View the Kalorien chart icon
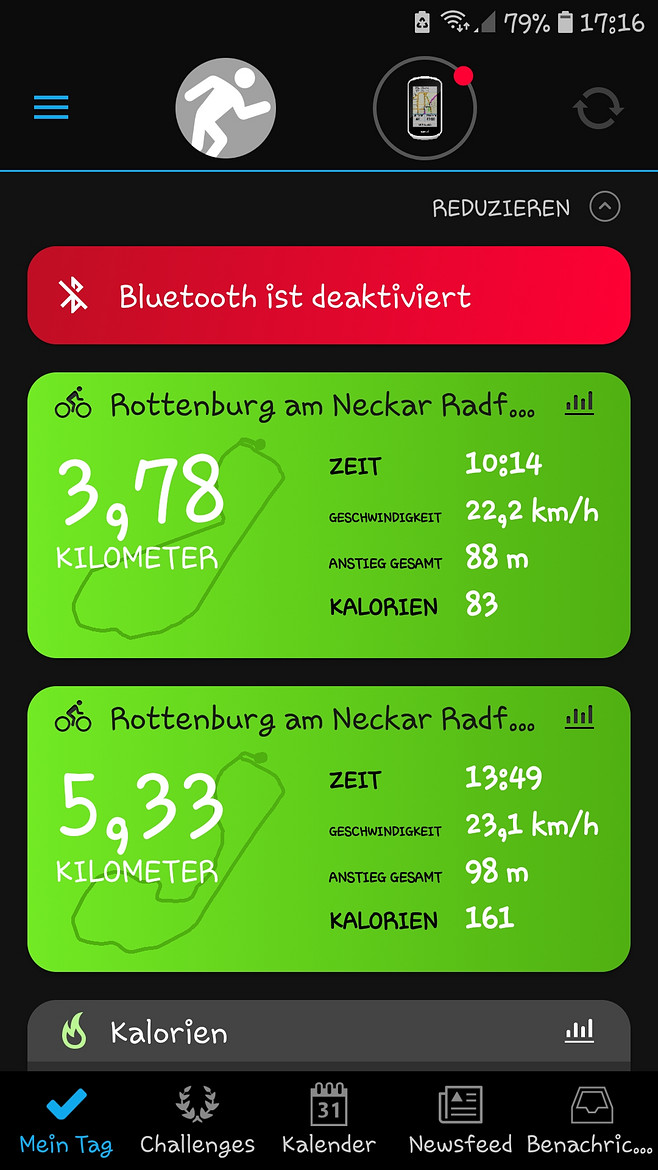658x1170 pixels. click(580, 1031)
